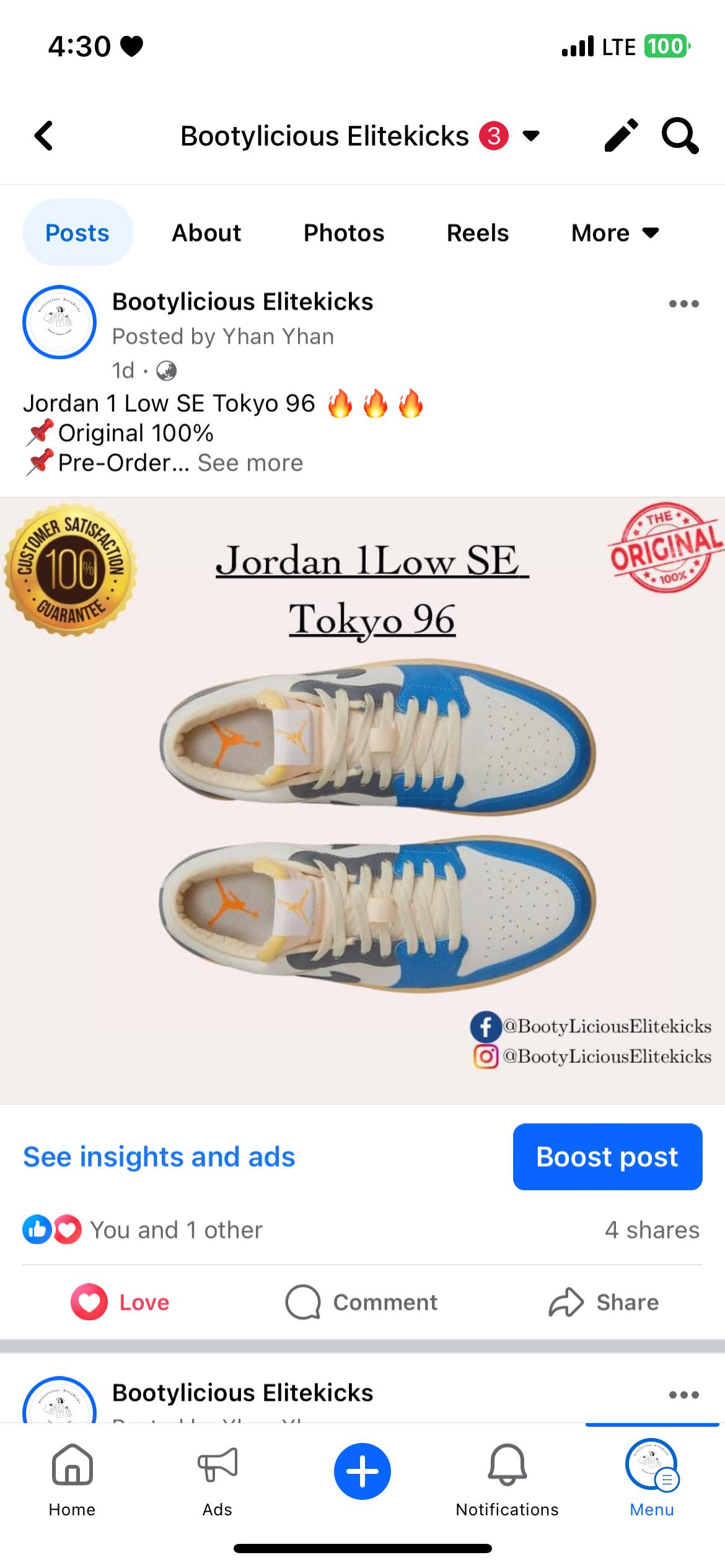
Task: Open options menu for Jordan Tokyo 96 post
Action: coord(683,303)
